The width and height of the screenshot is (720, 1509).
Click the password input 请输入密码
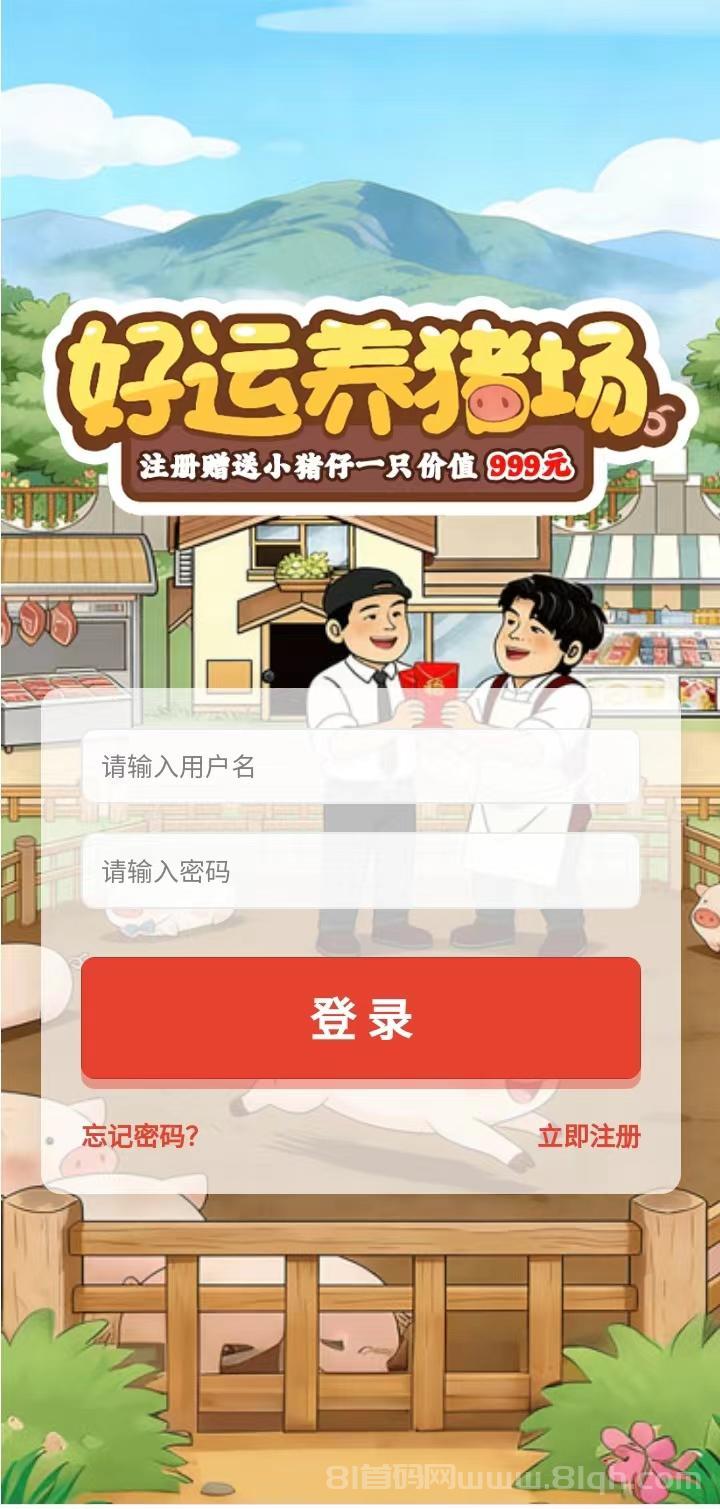360,872
